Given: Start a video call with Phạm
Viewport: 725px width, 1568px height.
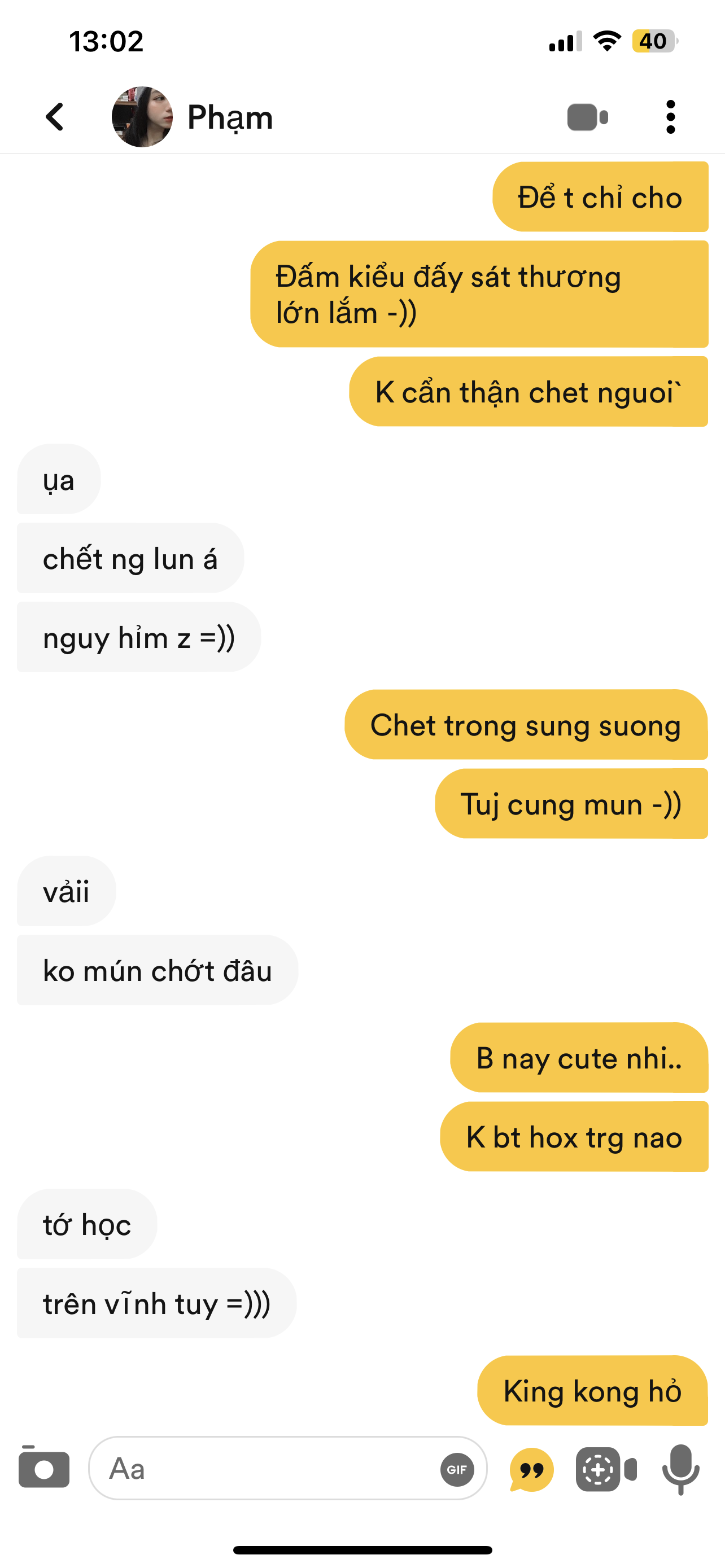Looking at the screenshot, I should coord(587,117).
